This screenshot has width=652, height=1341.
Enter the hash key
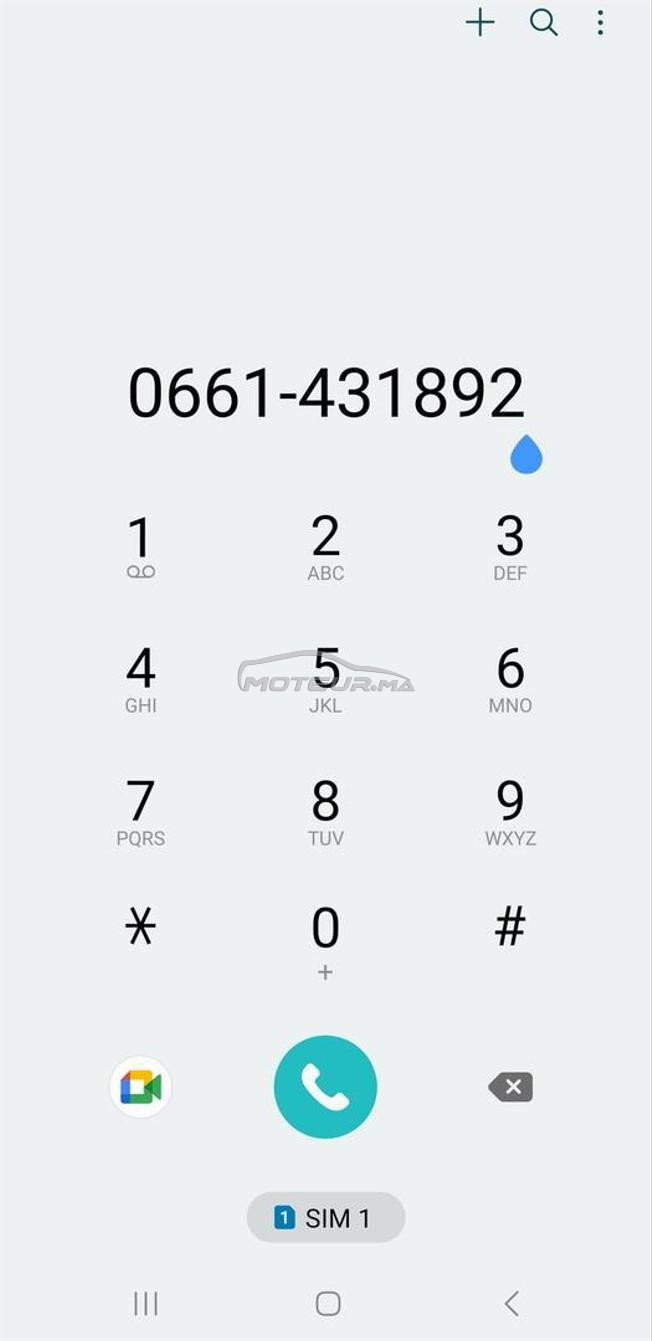pyautogui.click(x=510, y=927)
